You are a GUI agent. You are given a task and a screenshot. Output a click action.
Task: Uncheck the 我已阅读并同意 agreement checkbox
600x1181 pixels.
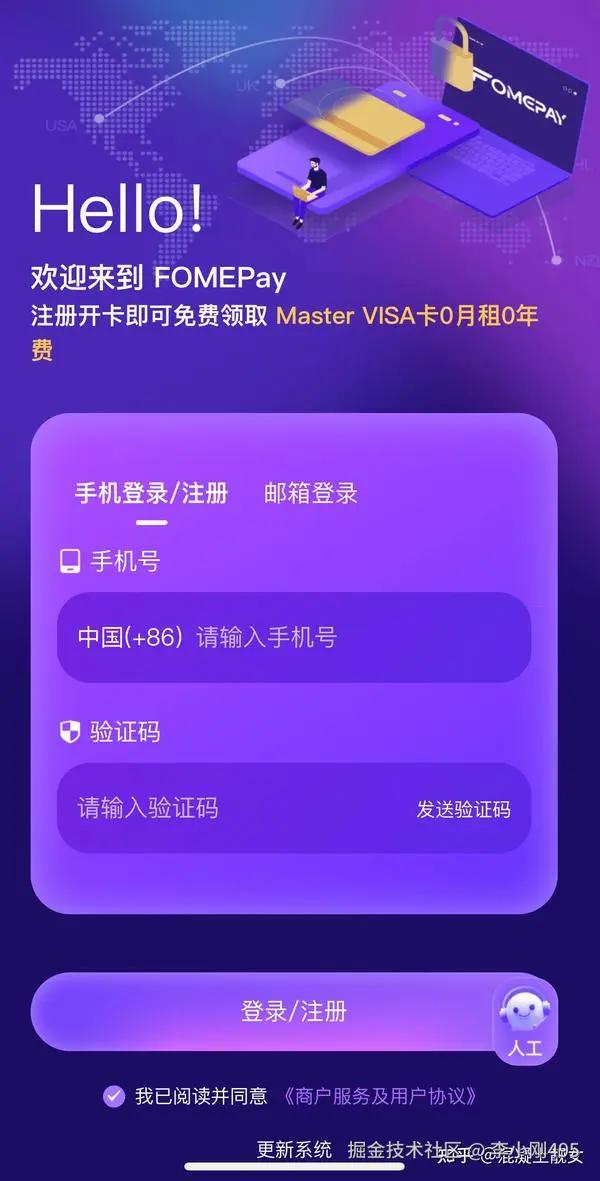[x=114, y=1096]
